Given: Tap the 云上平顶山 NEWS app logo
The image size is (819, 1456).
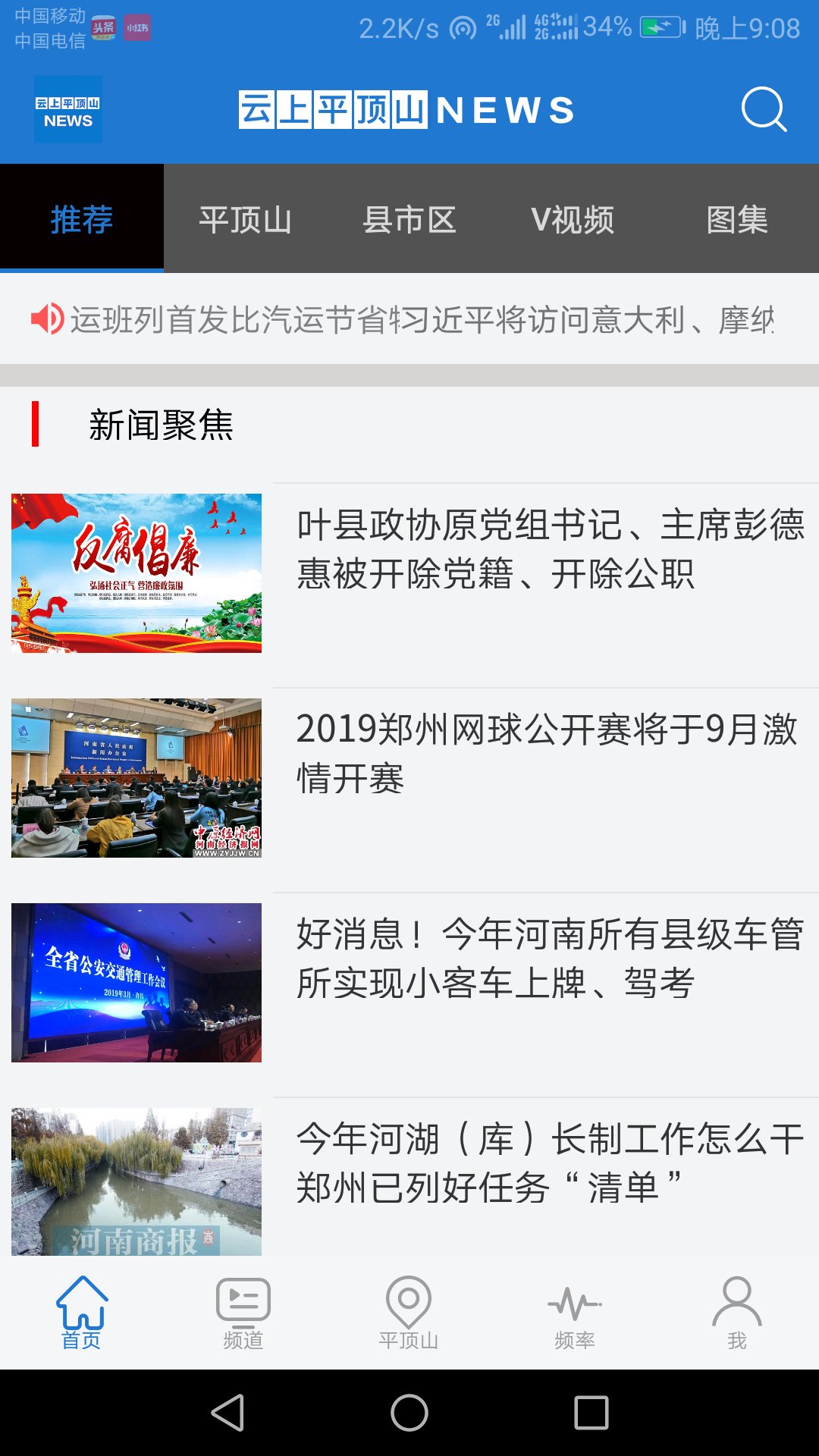Looking at the screenshot, I should click(67, 111).
